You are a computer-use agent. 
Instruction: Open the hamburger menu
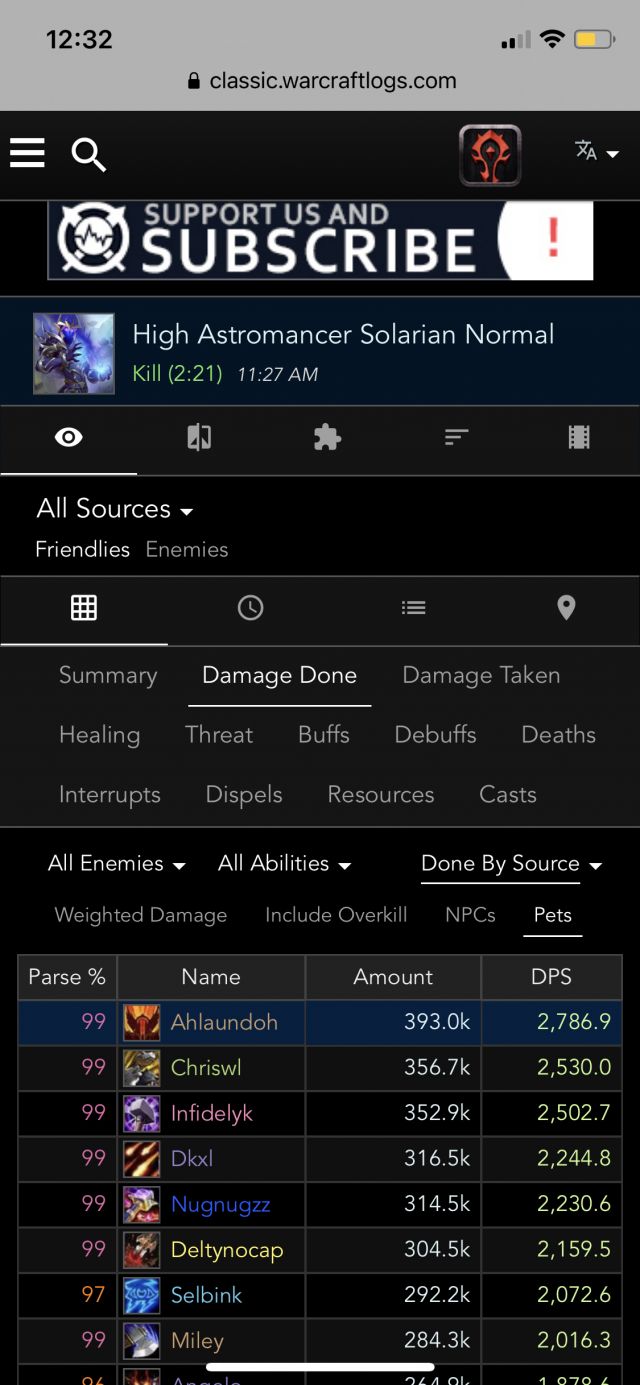pyautogui.click(x=27, y=153)
